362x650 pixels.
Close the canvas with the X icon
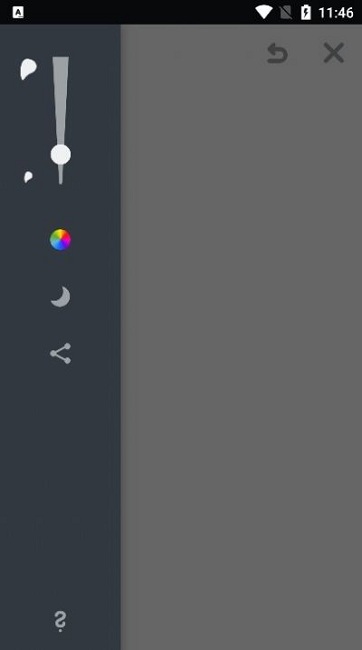click(334, 53)
